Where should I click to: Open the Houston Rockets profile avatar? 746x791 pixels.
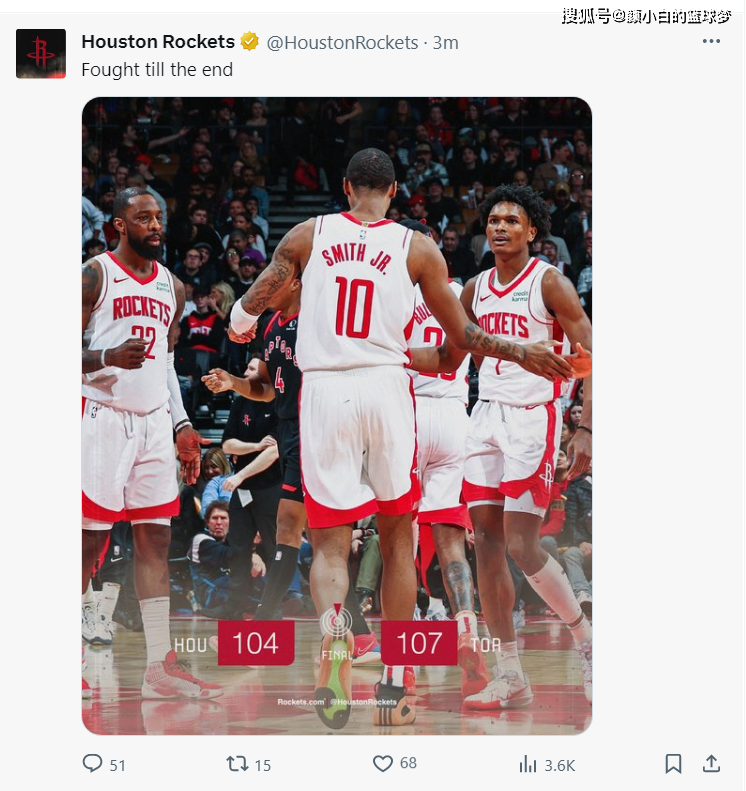click(x=41, y=54)
